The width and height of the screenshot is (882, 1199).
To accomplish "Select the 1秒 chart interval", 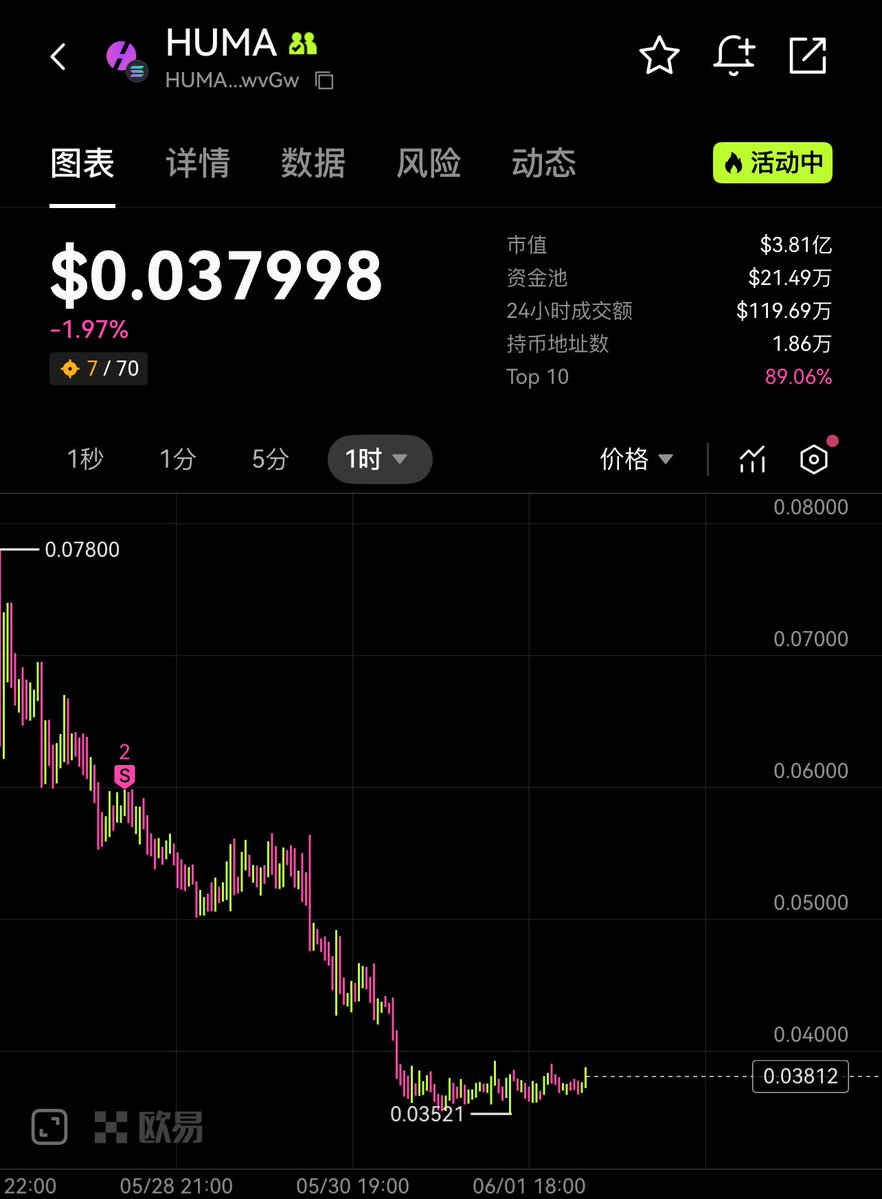I will click(x=85, y=460).
